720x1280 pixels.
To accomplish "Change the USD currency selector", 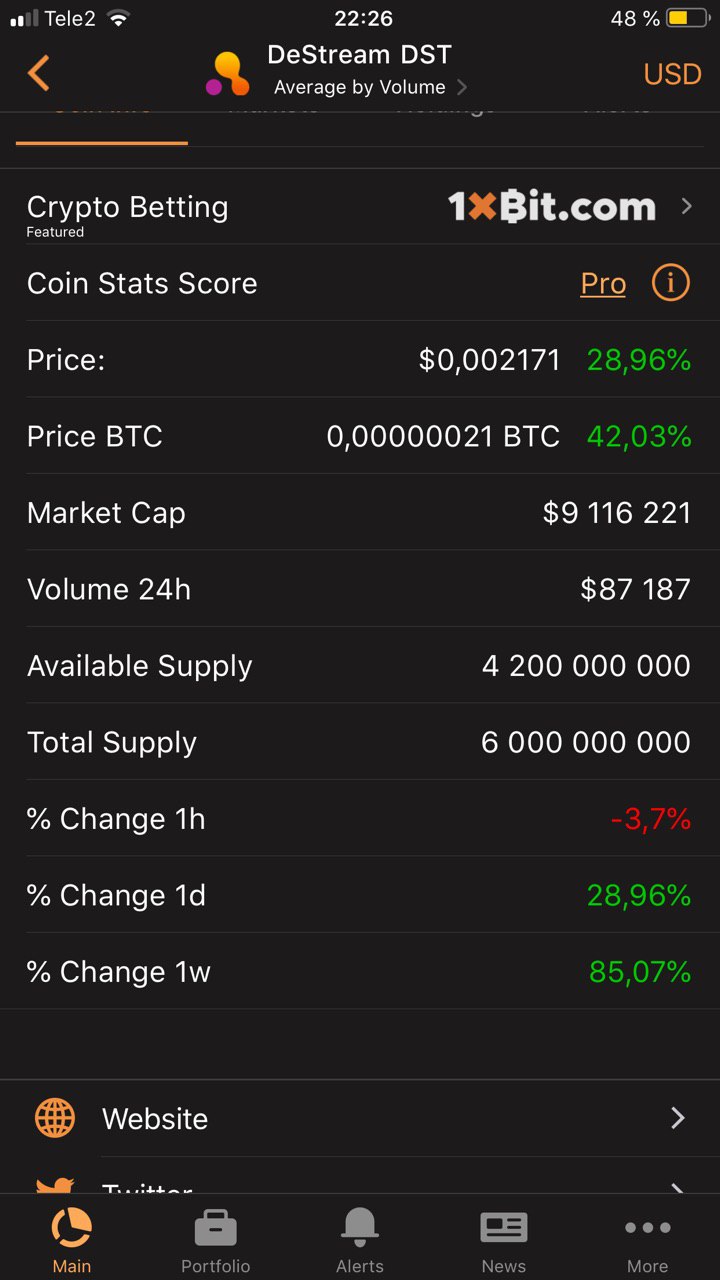I will click(x=672, y=75).
